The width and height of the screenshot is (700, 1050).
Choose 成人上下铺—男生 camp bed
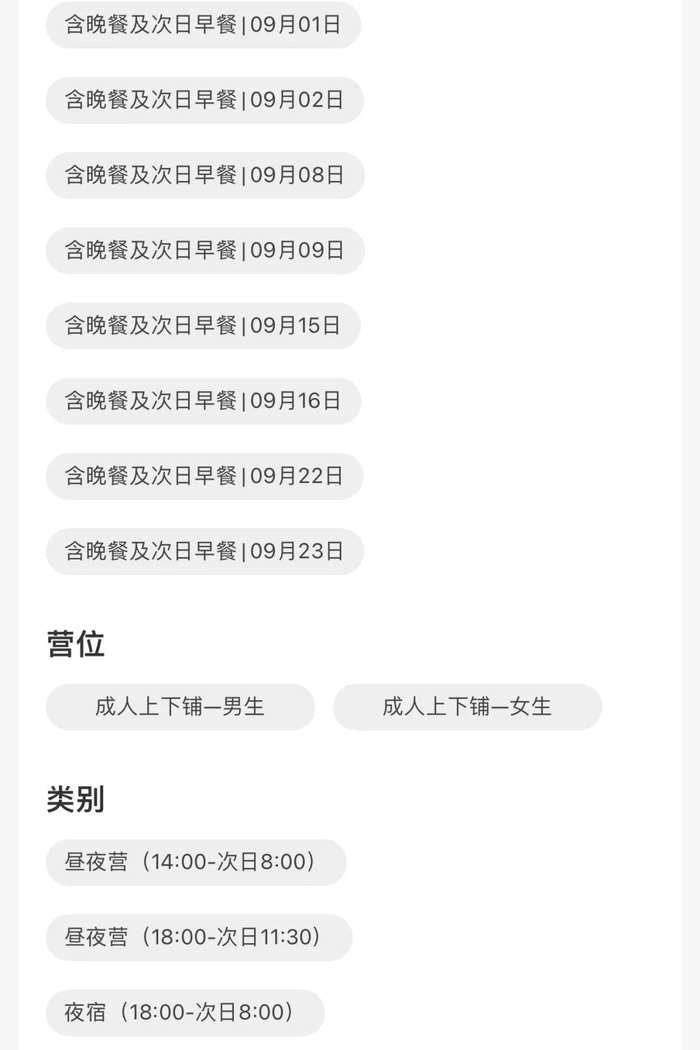click(x=180, y=706)
